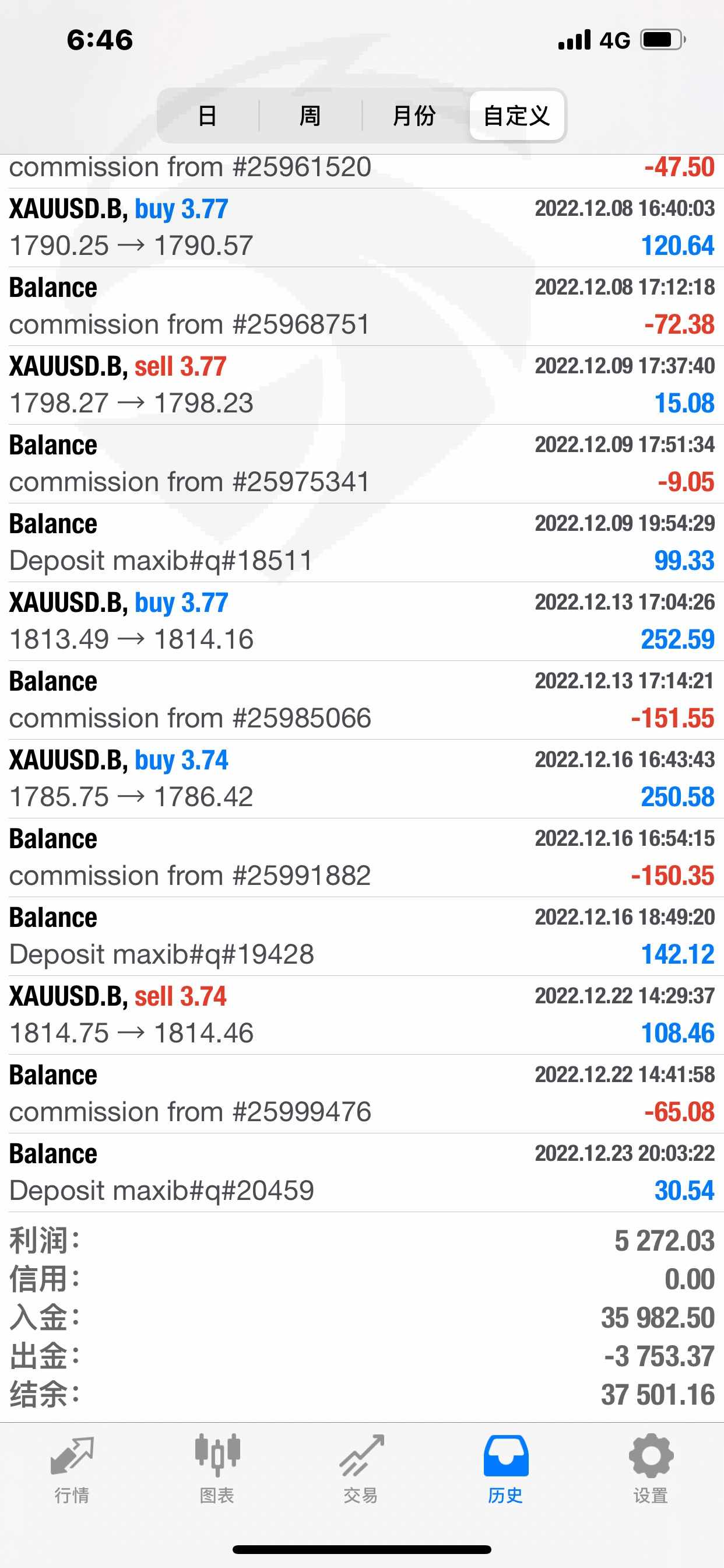724x1568 pixels.
Task: Select the 自定义 custom period
Action: click(517, 116)
